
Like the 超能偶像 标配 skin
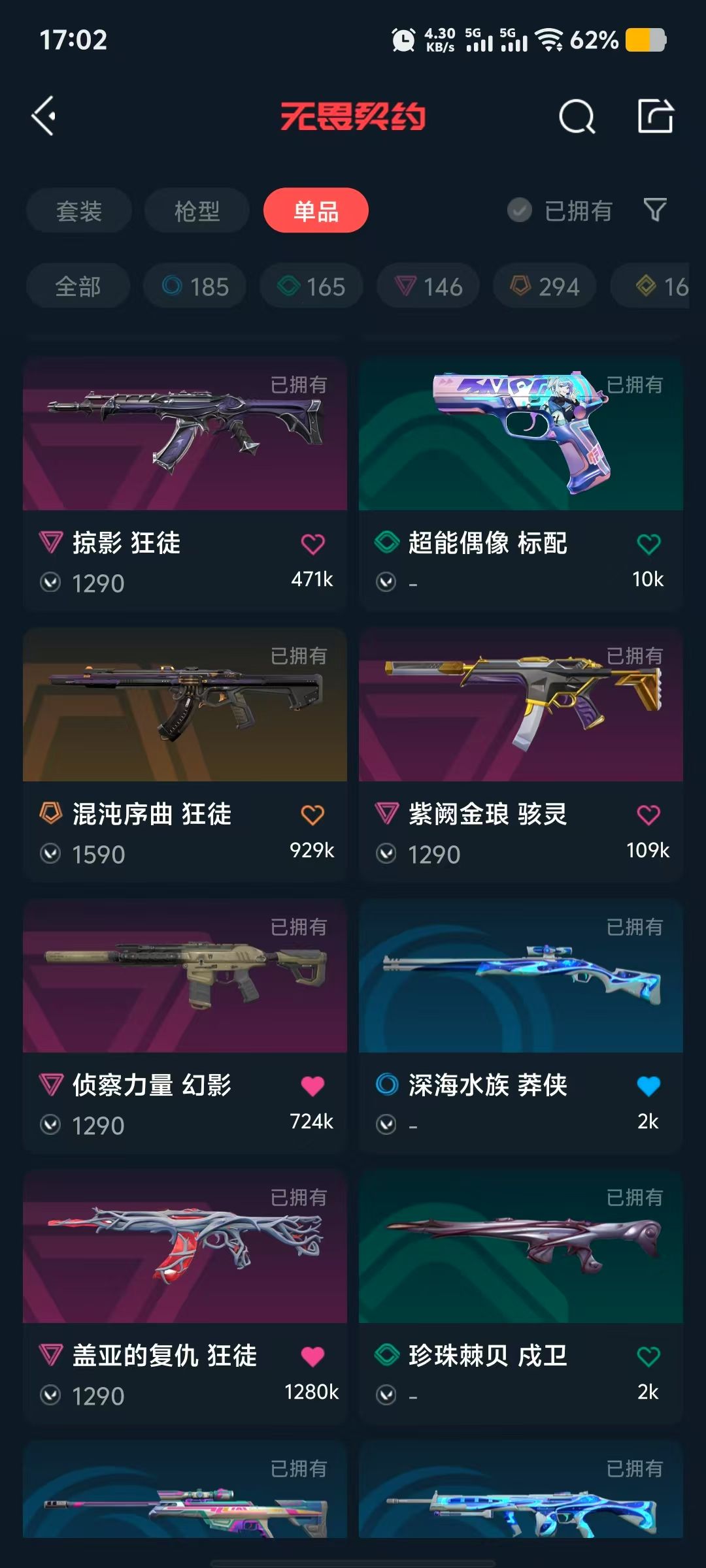coord(648,544)
